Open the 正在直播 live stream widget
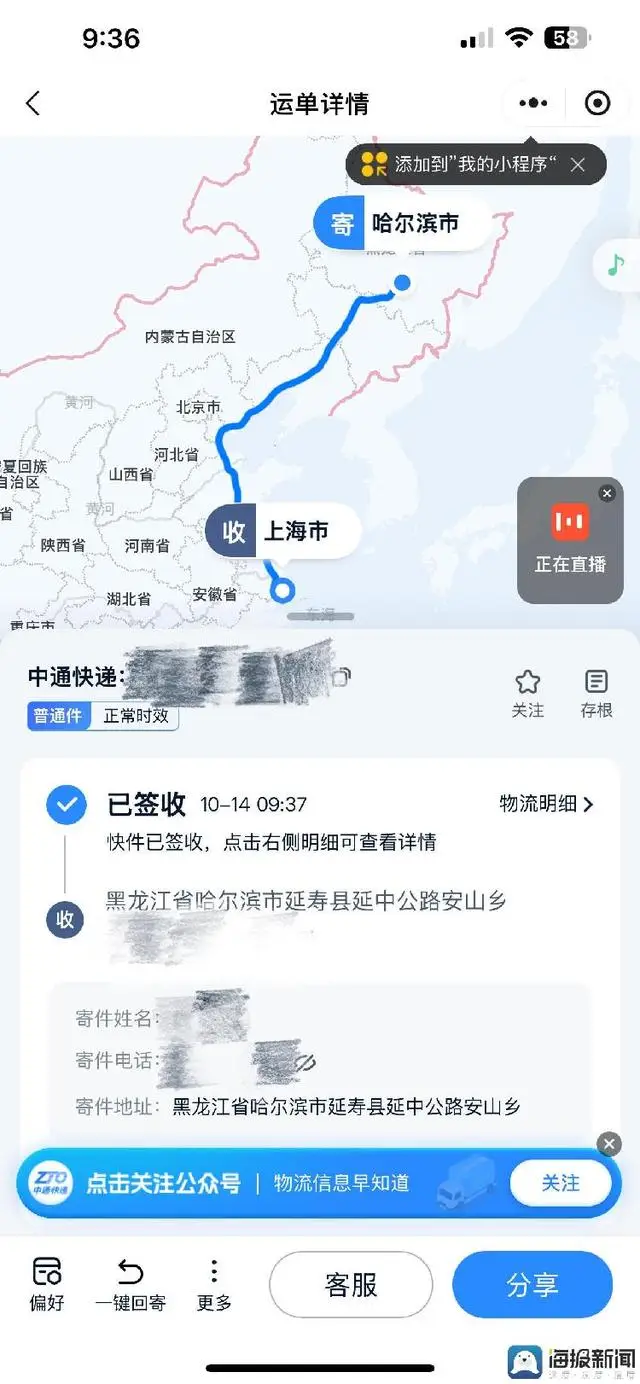 [x=569, y=540]
